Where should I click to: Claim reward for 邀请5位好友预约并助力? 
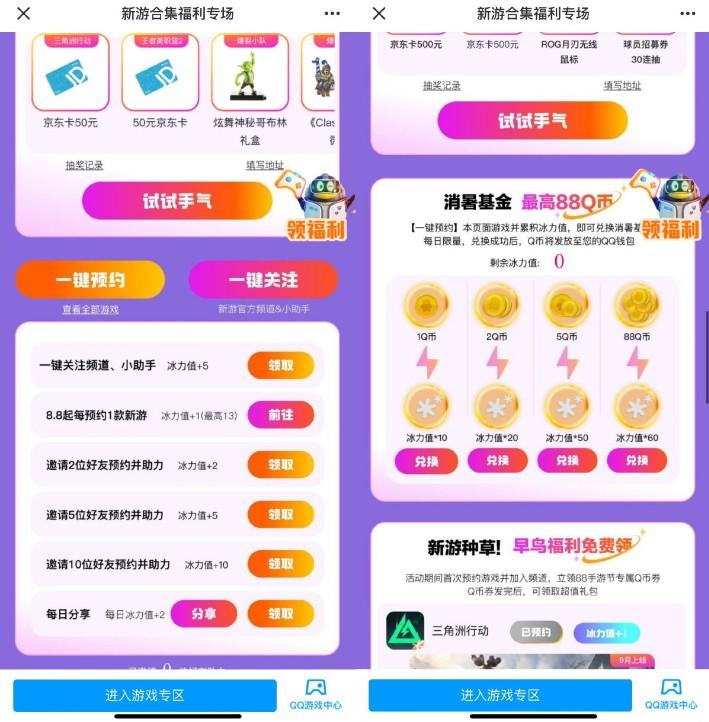(281, 515)
